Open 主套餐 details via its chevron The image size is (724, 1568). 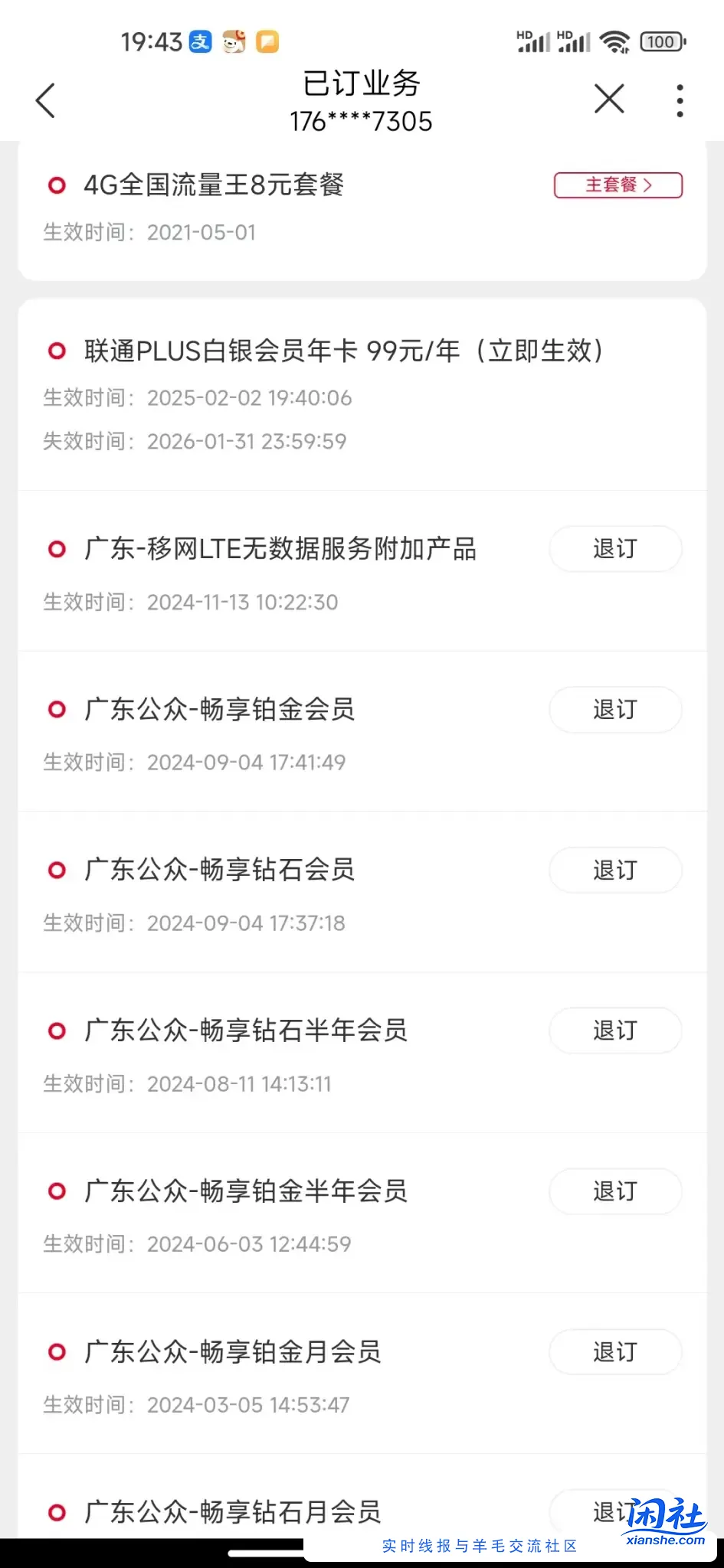(618, 185)
